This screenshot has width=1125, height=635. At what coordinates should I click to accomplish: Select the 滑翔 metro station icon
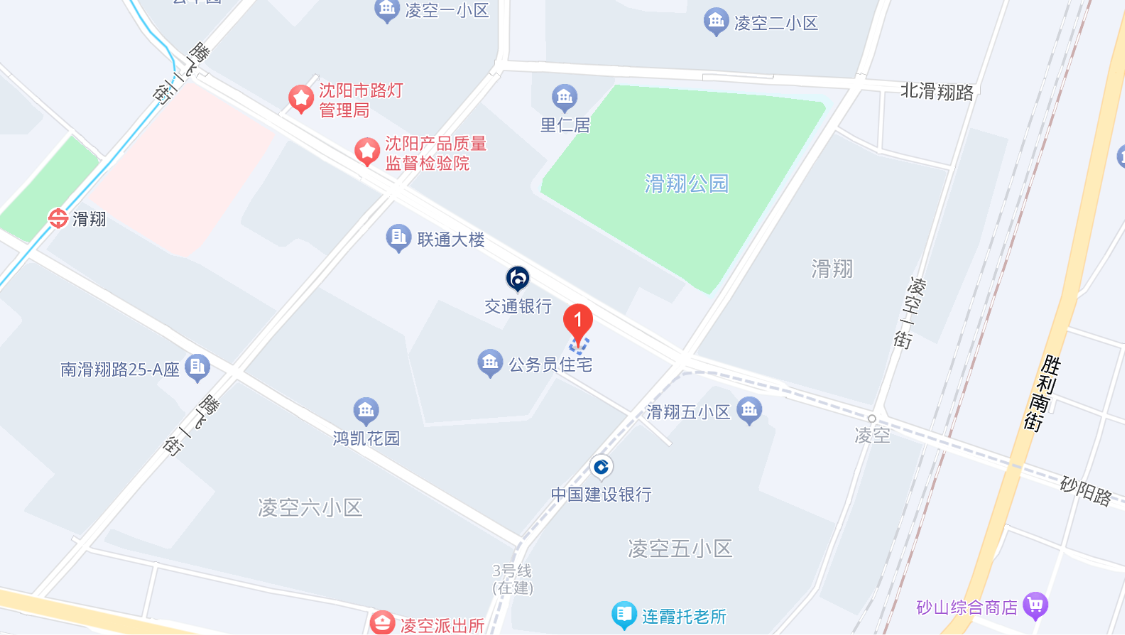(58, 218)
